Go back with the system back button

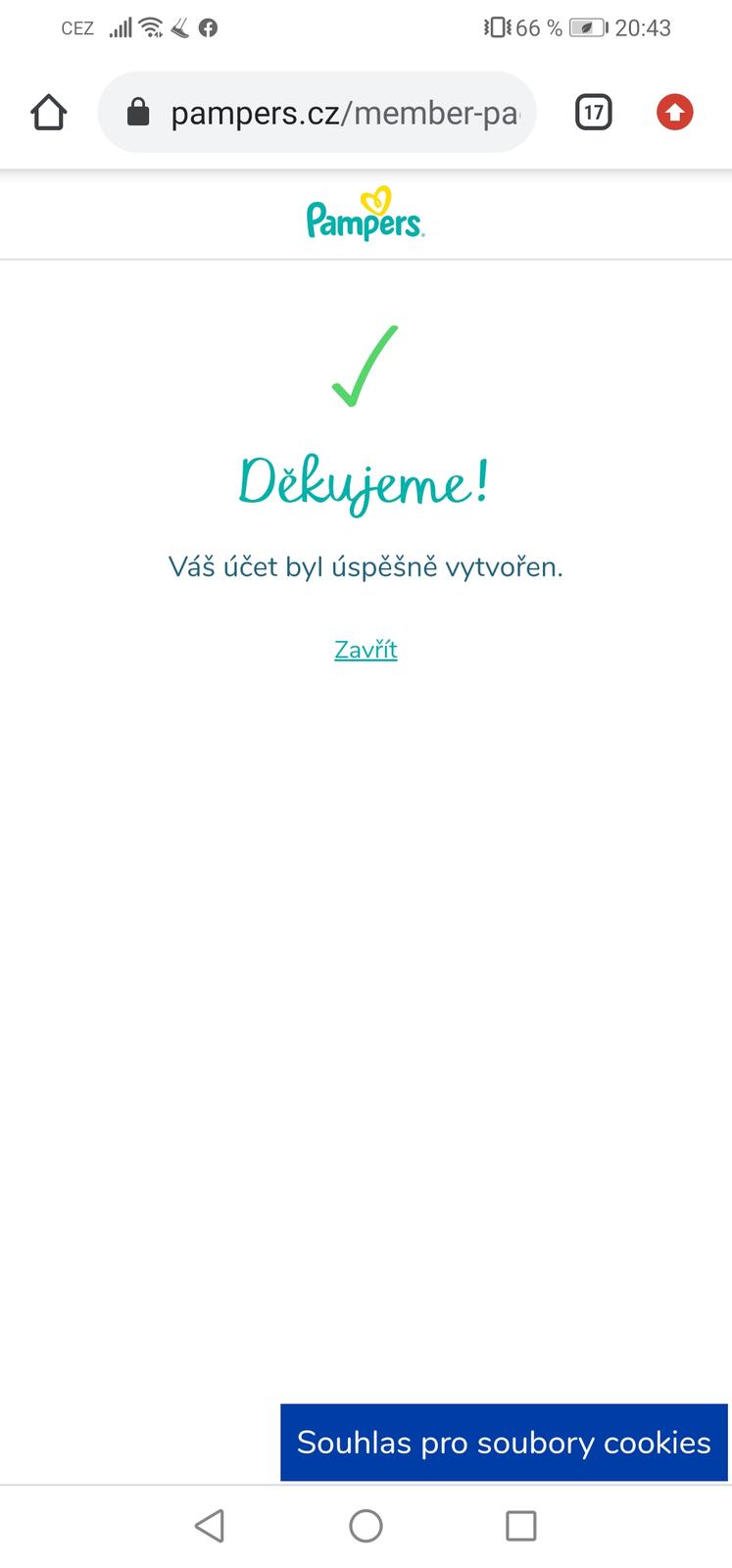(210, 1525)
